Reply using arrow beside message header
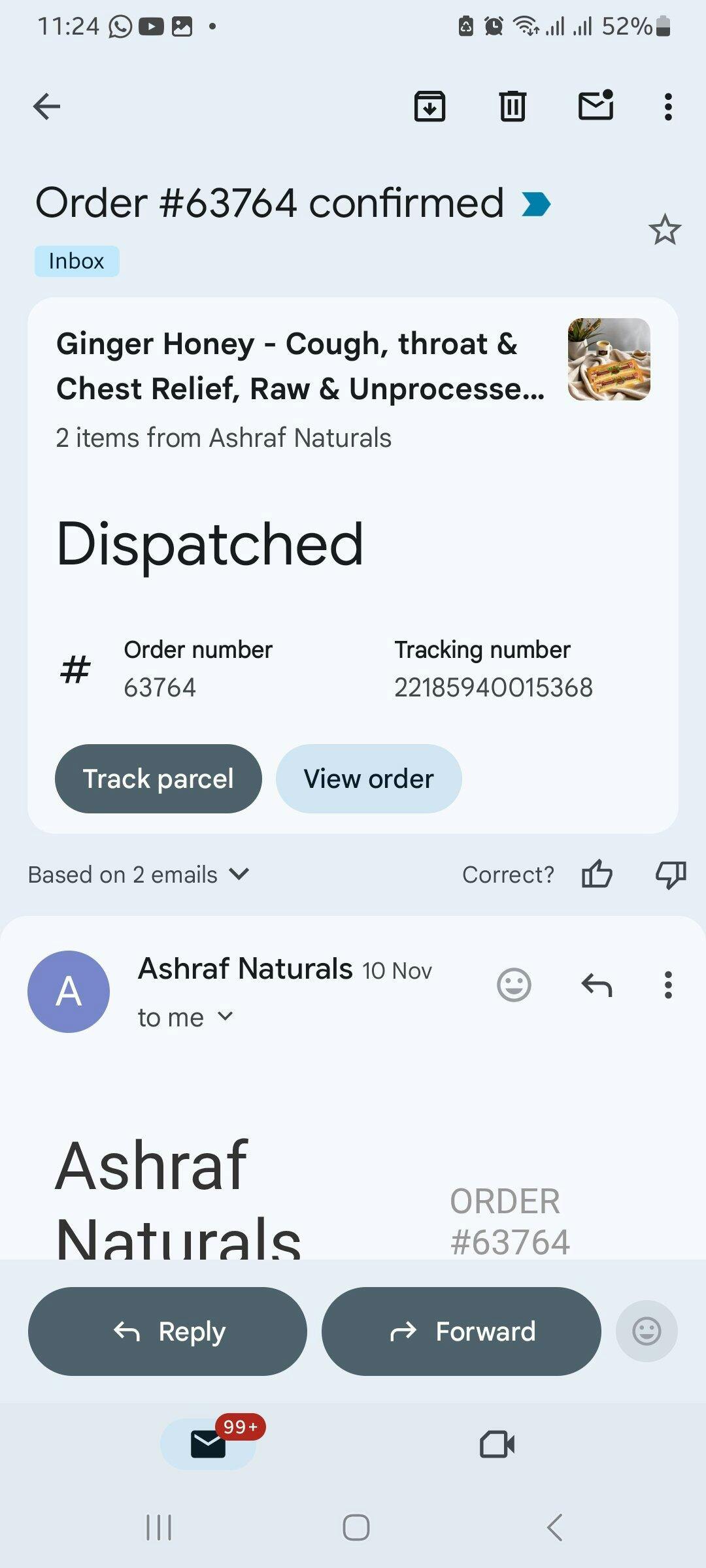This screenshot has height=1568, width=706. tap(597, 985)
